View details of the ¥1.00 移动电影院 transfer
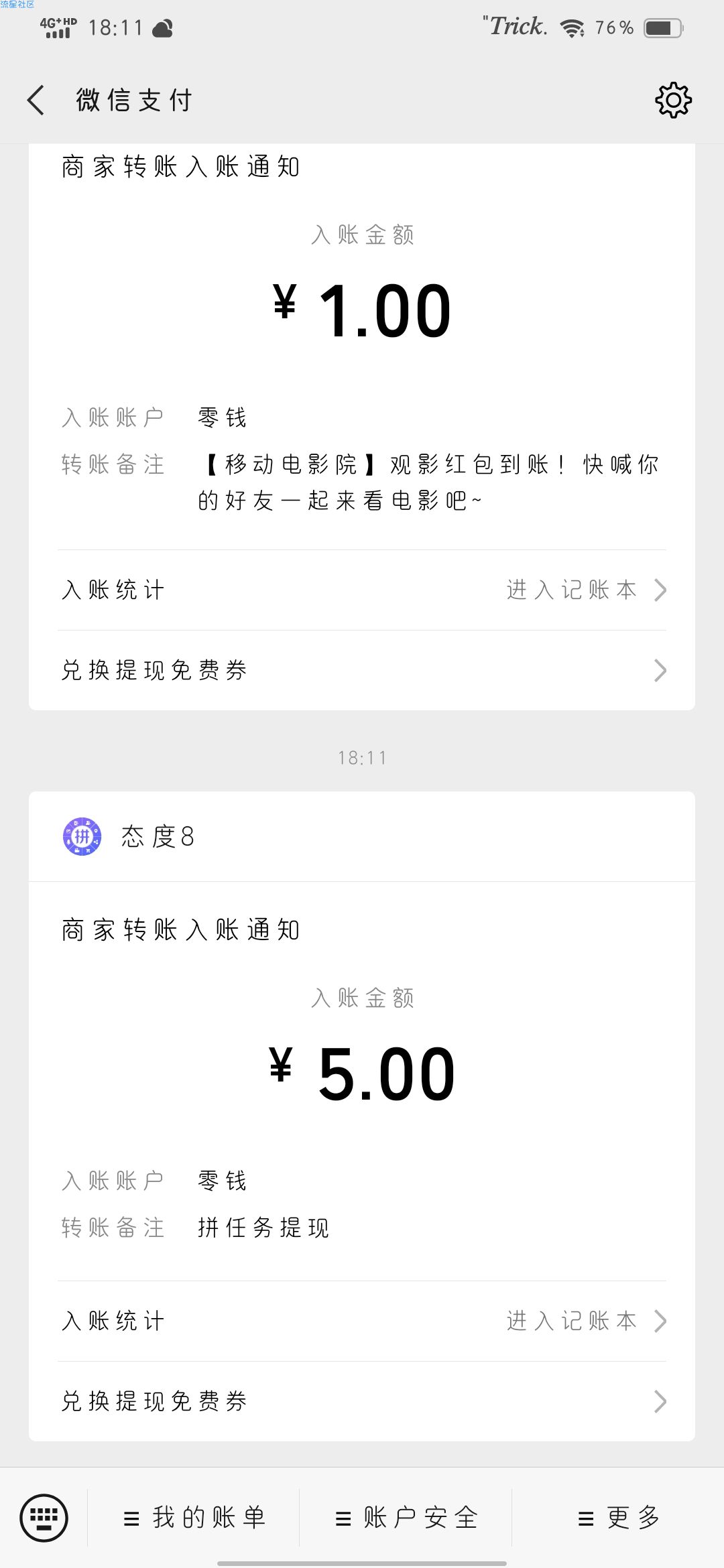The height and width of the screenshot is (1568, 724). coord(362,346)
